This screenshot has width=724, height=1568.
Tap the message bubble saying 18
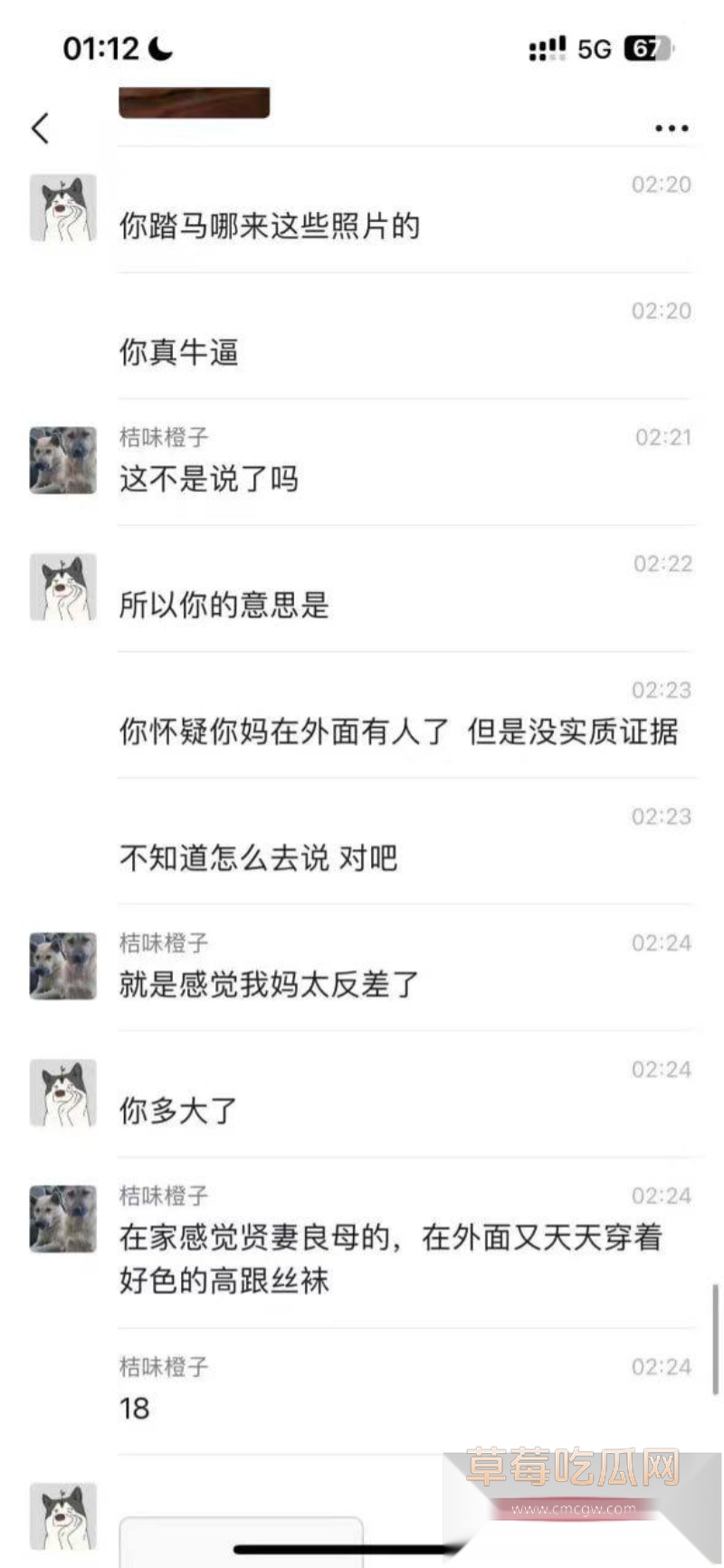pos(132,1409)
